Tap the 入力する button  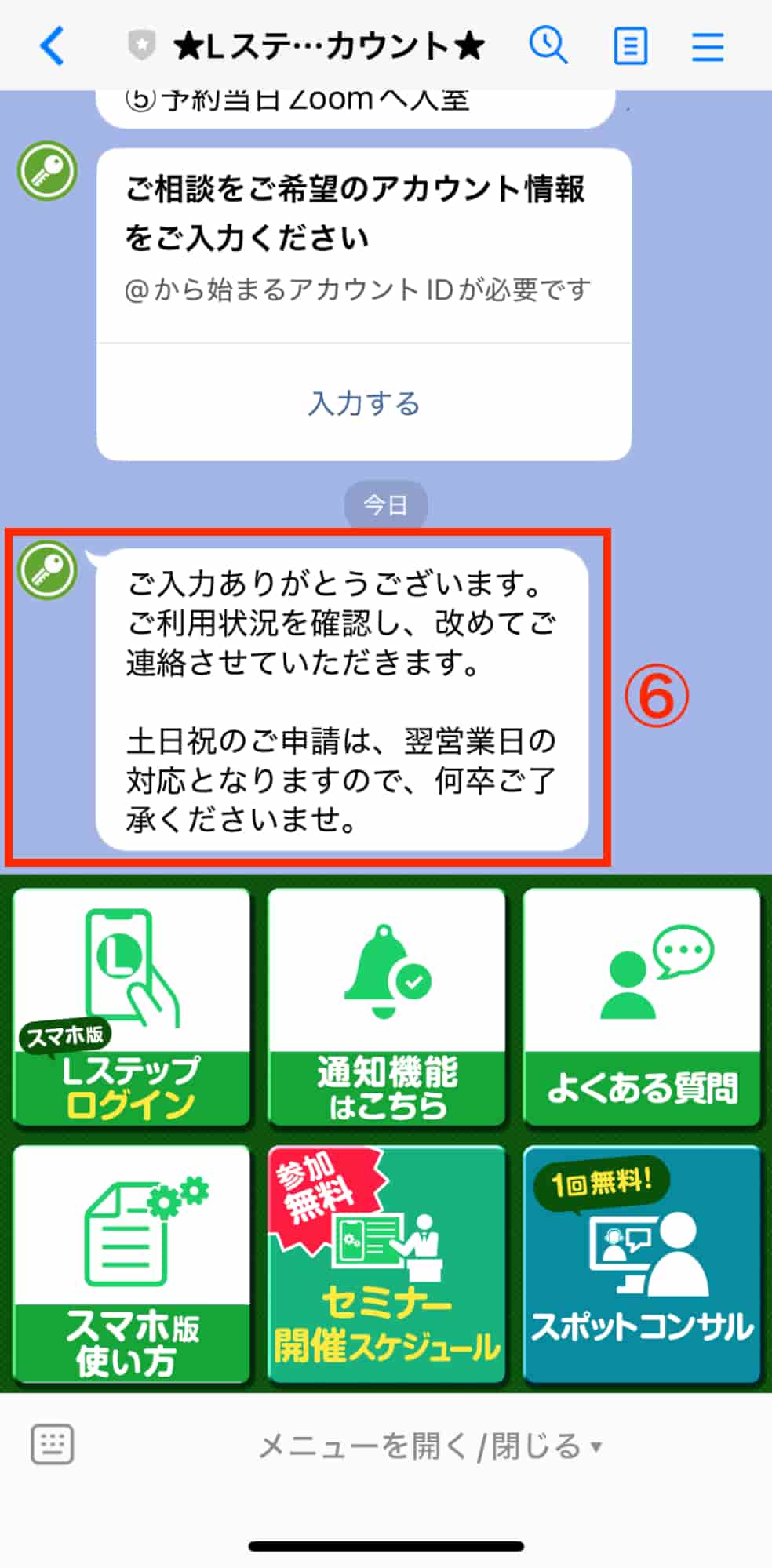click(362, 403)
